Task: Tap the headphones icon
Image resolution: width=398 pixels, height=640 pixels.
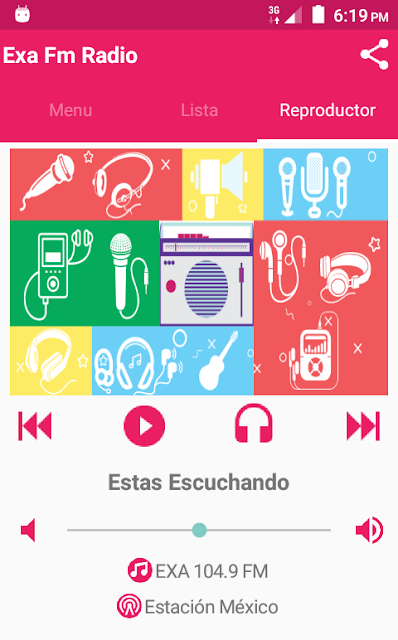Action: coord(253,424)
